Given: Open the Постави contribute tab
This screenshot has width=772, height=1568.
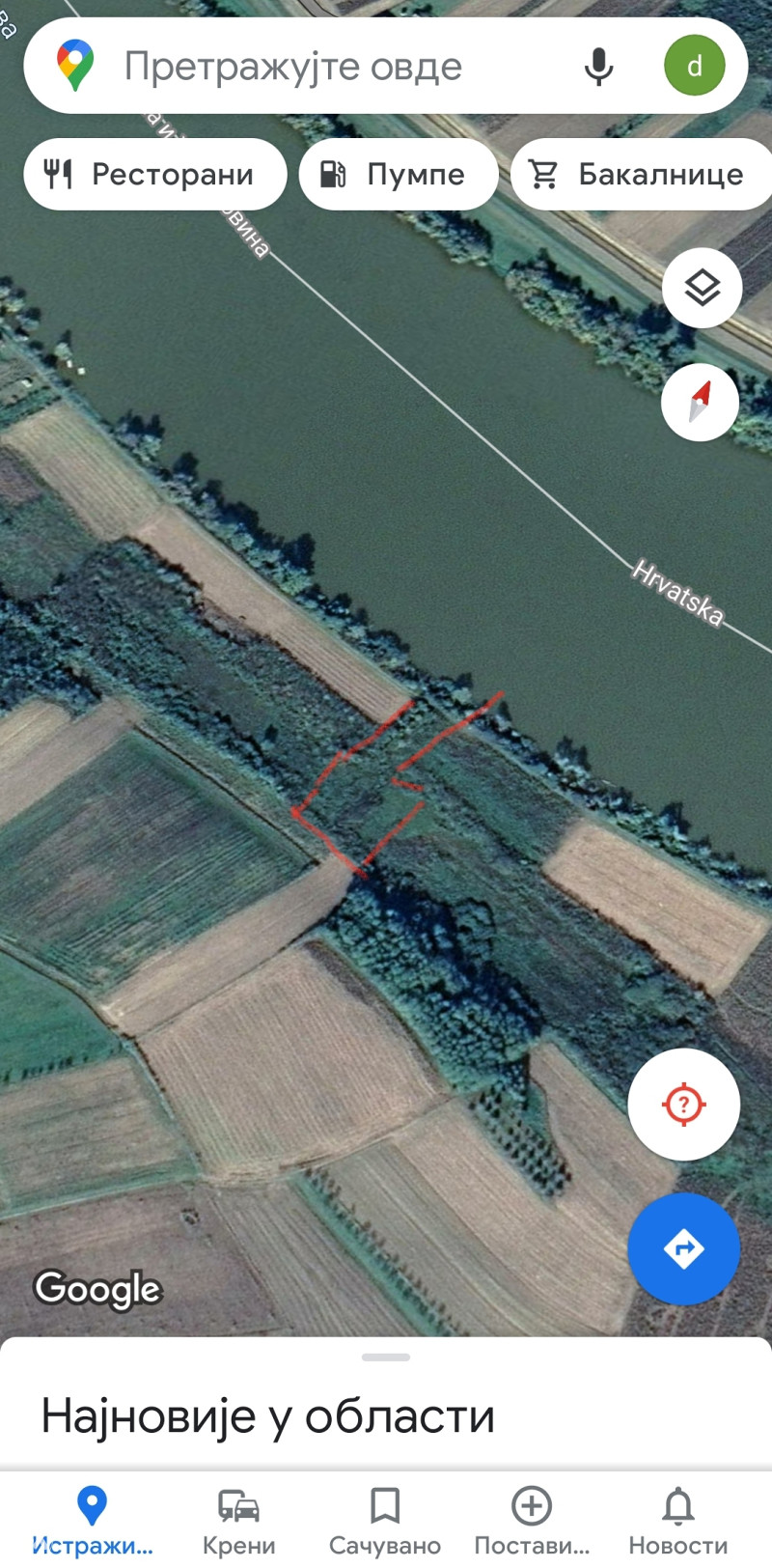Looking at the screenshot, I should click(532, 1521).
